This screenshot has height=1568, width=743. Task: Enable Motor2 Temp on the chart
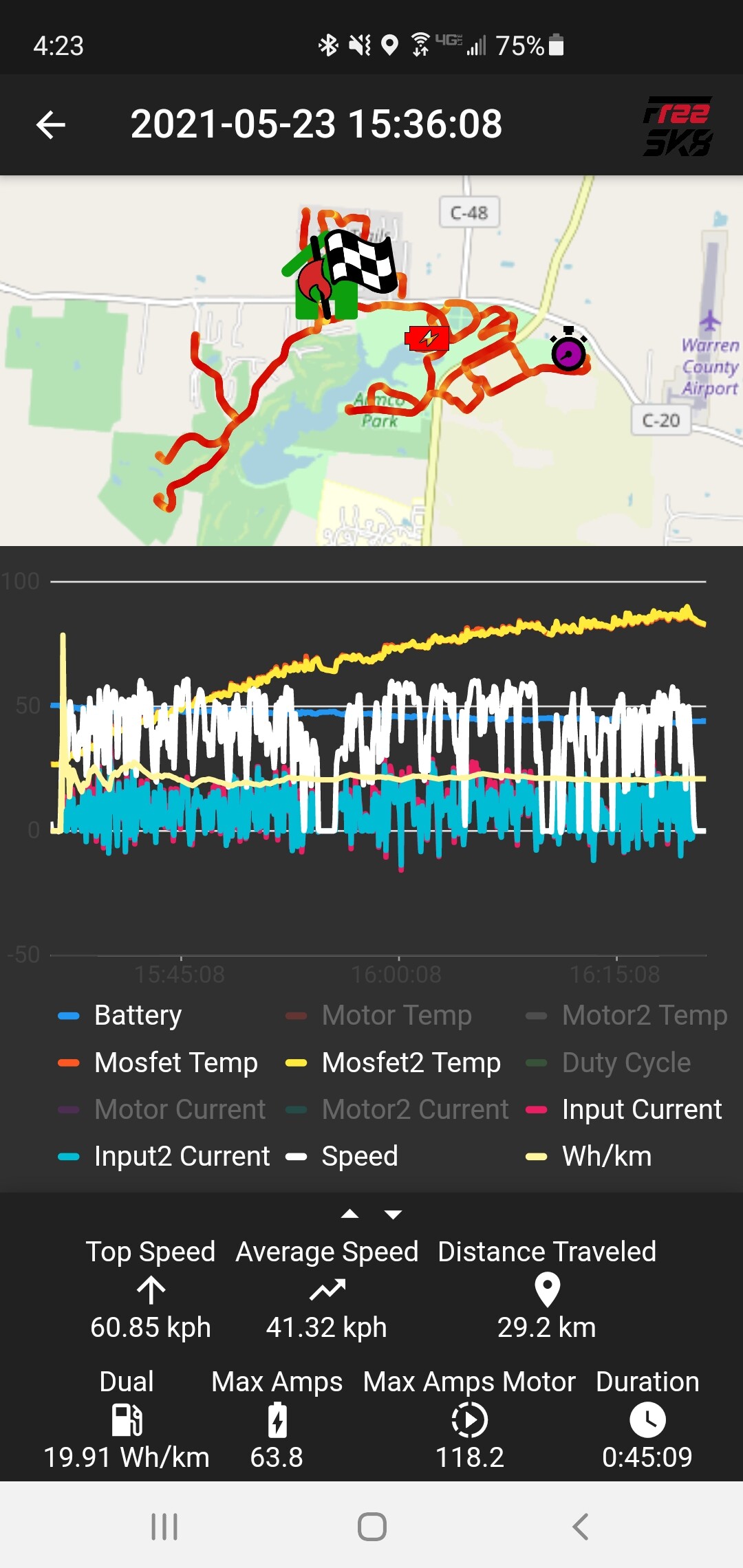[644, 1015]
